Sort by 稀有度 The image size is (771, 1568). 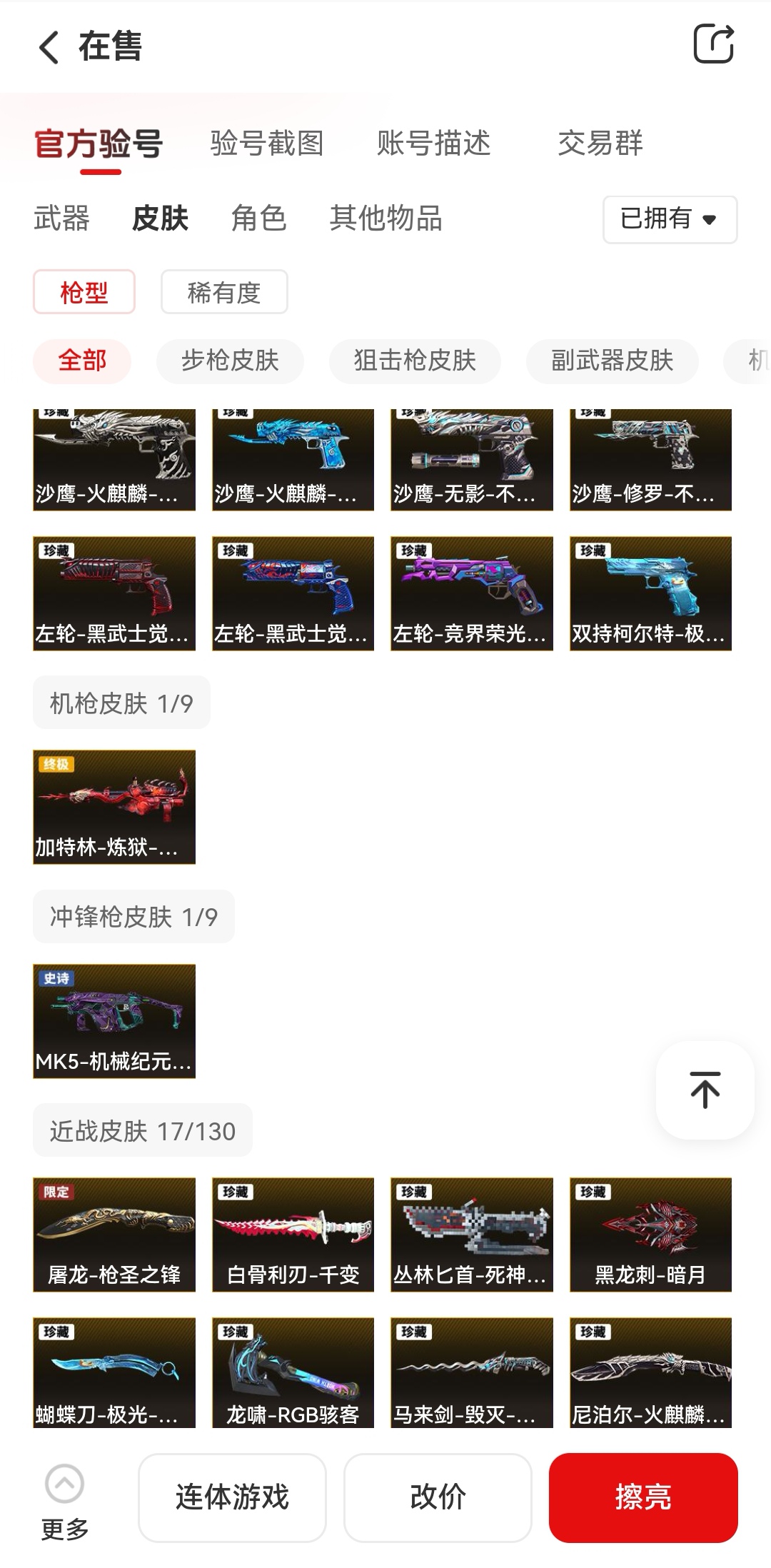coord(223,292)
